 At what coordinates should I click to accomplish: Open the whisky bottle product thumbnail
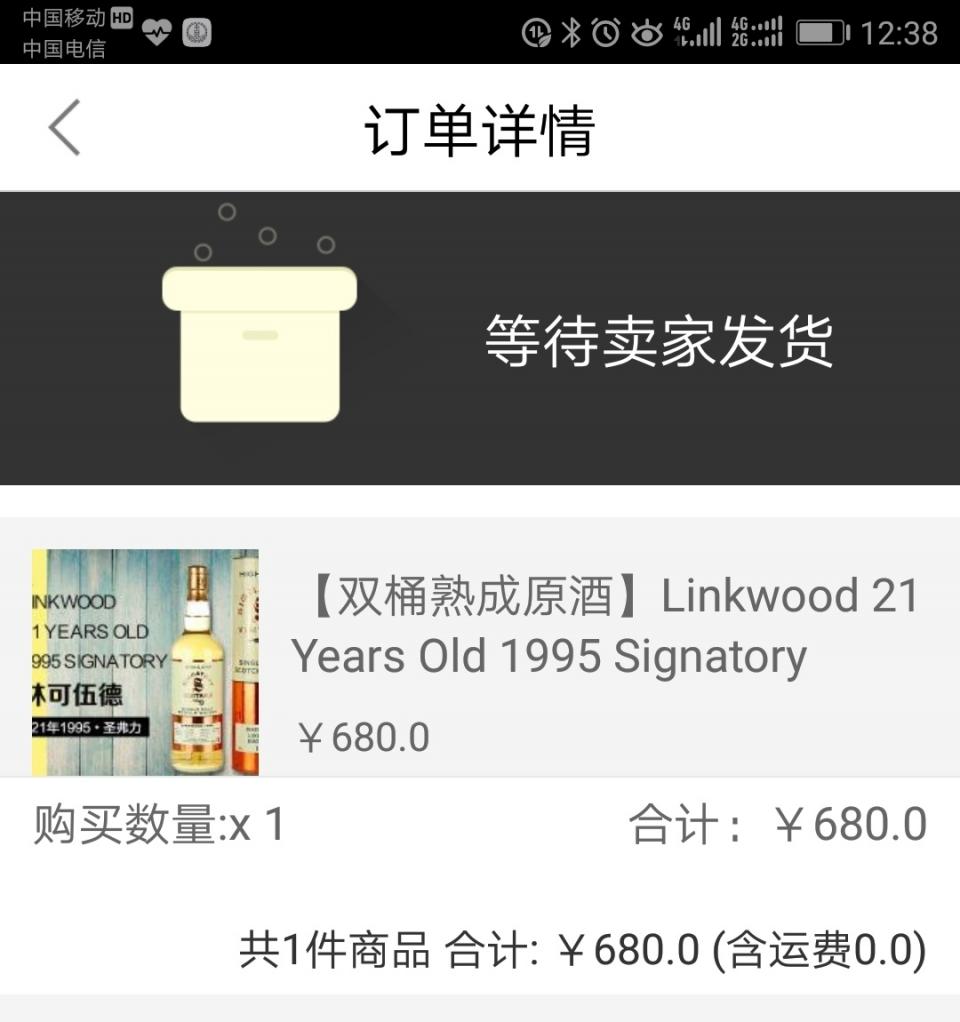coord(145,660)
